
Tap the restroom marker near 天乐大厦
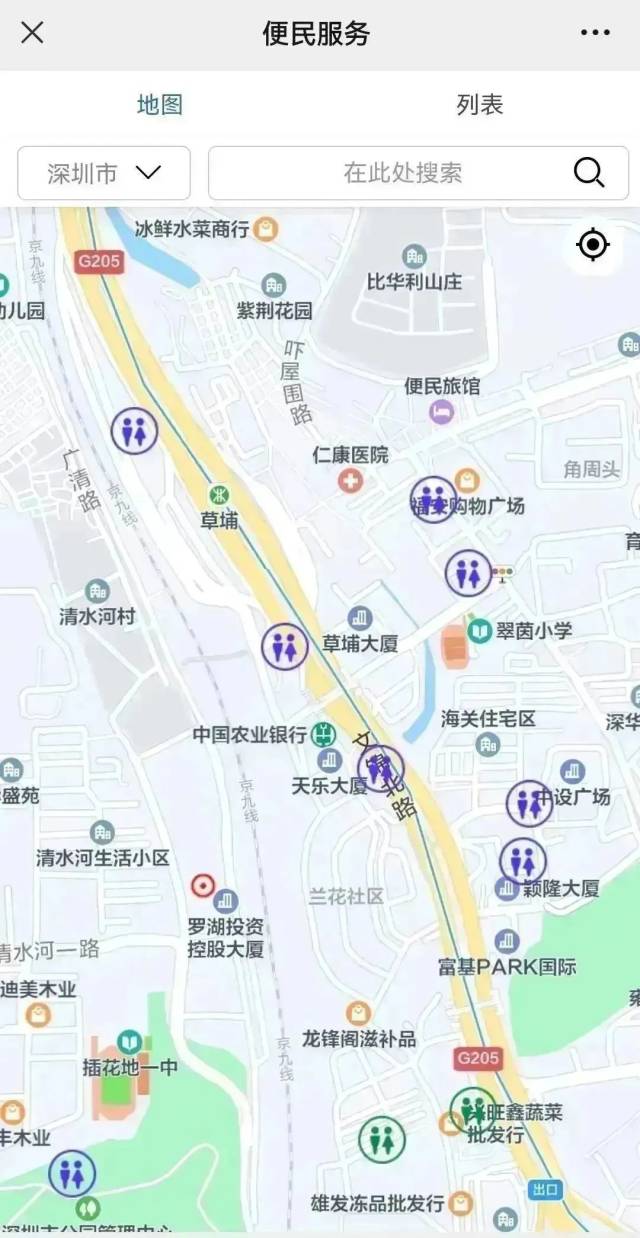coord(380,768)
